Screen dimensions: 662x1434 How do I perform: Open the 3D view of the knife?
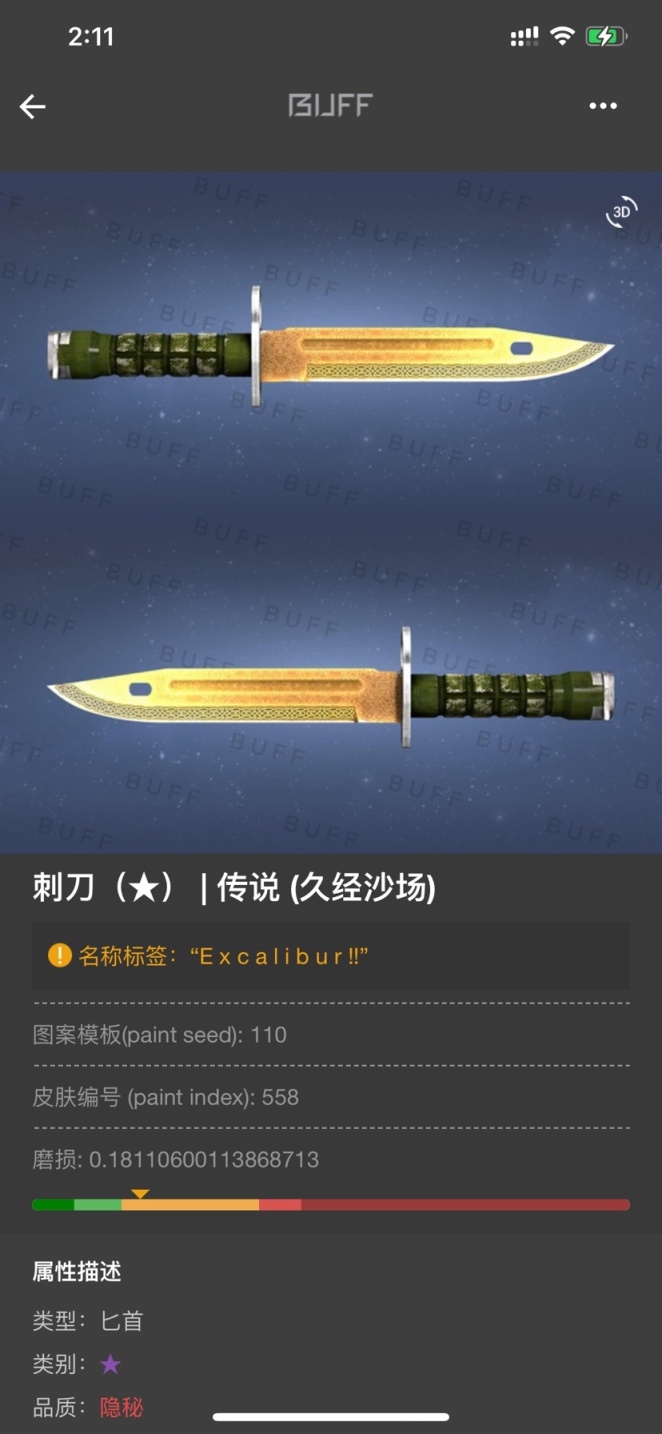pyautogui.click(x=621, y=212)
